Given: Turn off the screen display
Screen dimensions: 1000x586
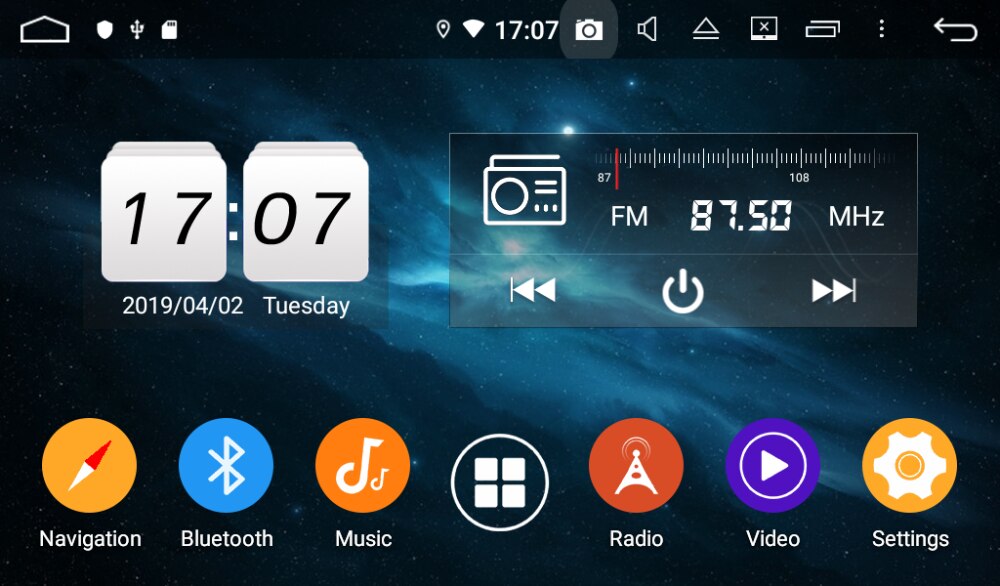Looking at the screenshot, I should click(764, 30).
